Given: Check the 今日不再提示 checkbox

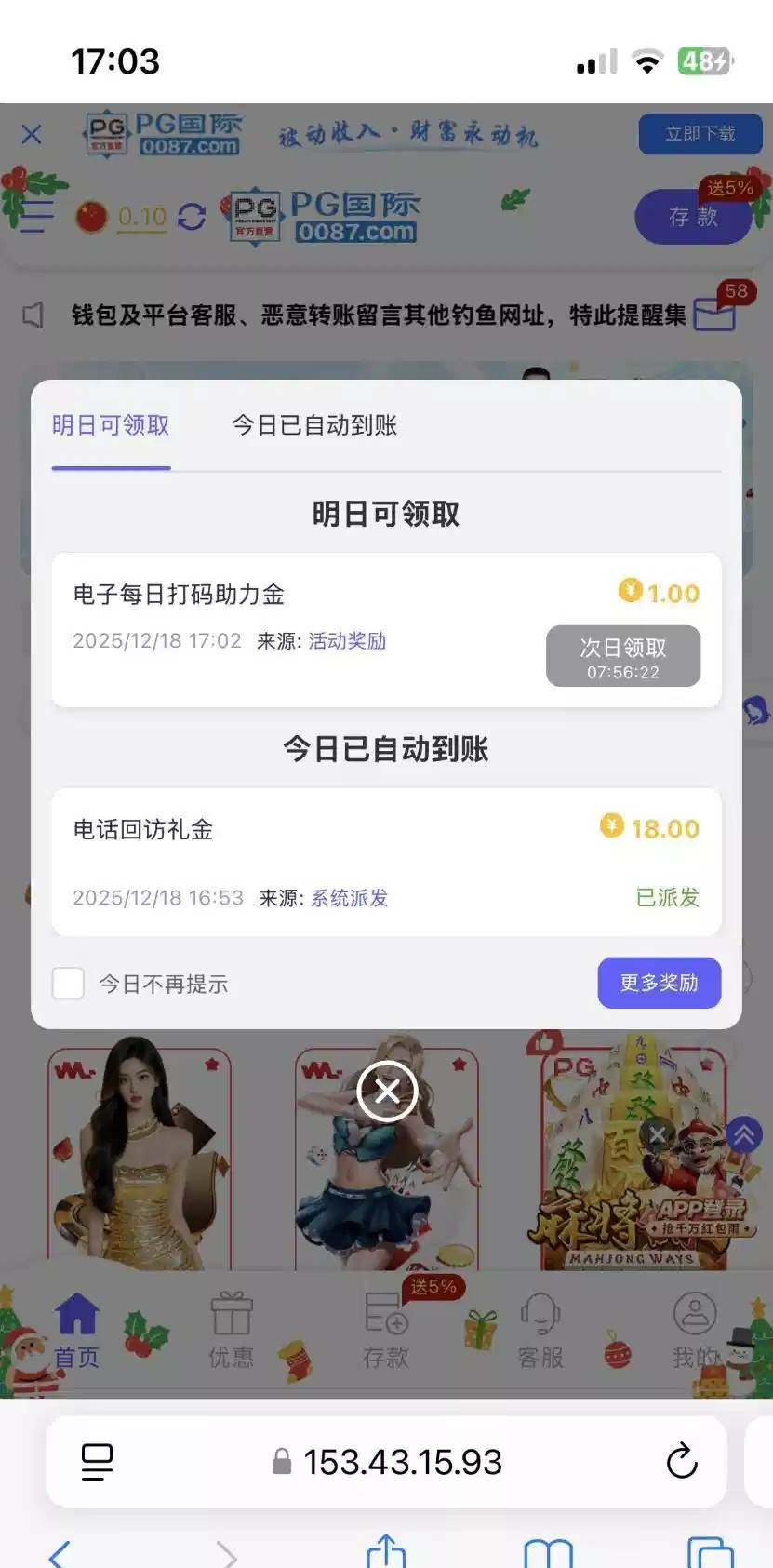Looking at the screenshot, I should [x=69, y=983].
